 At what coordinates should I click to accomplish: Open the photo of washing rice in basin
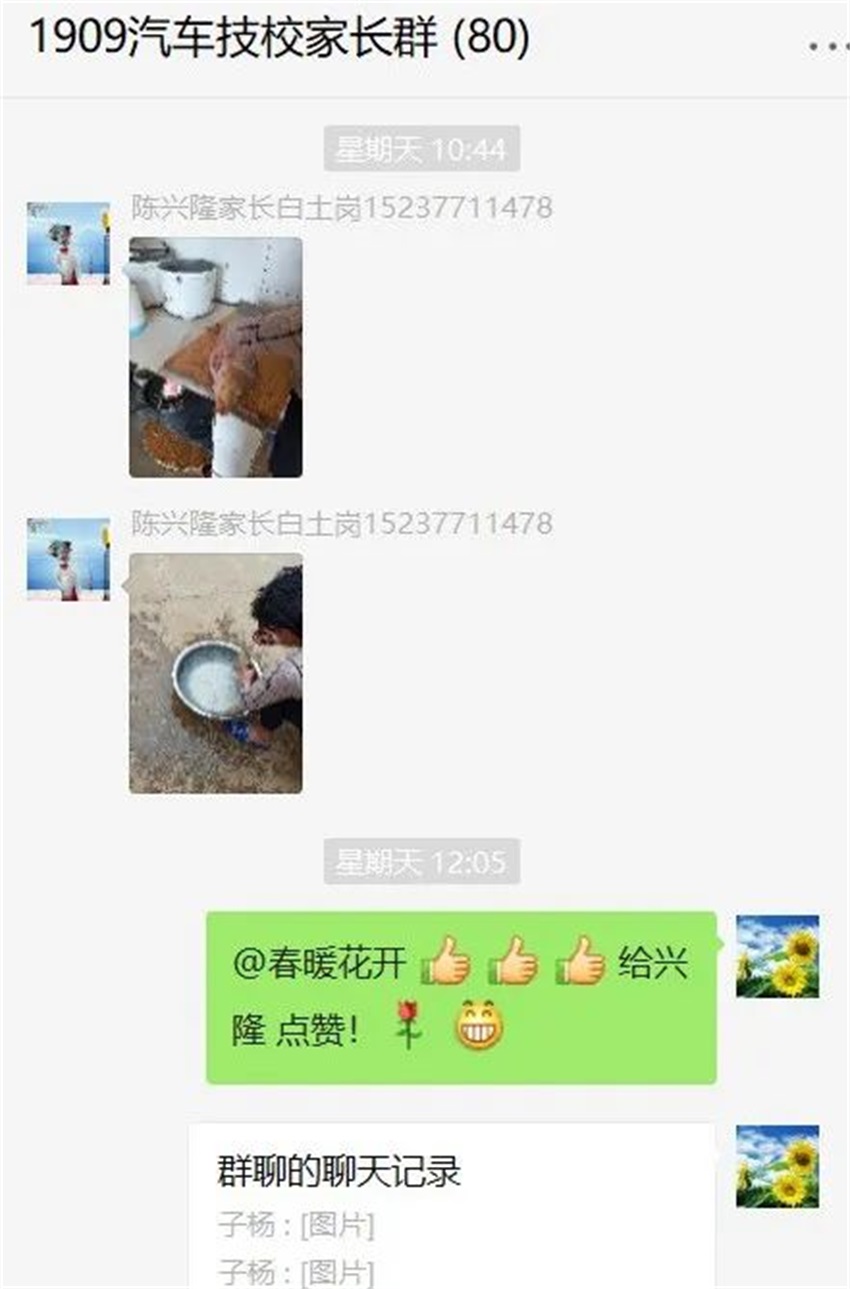pyautogui.click(x=215, y=673)
